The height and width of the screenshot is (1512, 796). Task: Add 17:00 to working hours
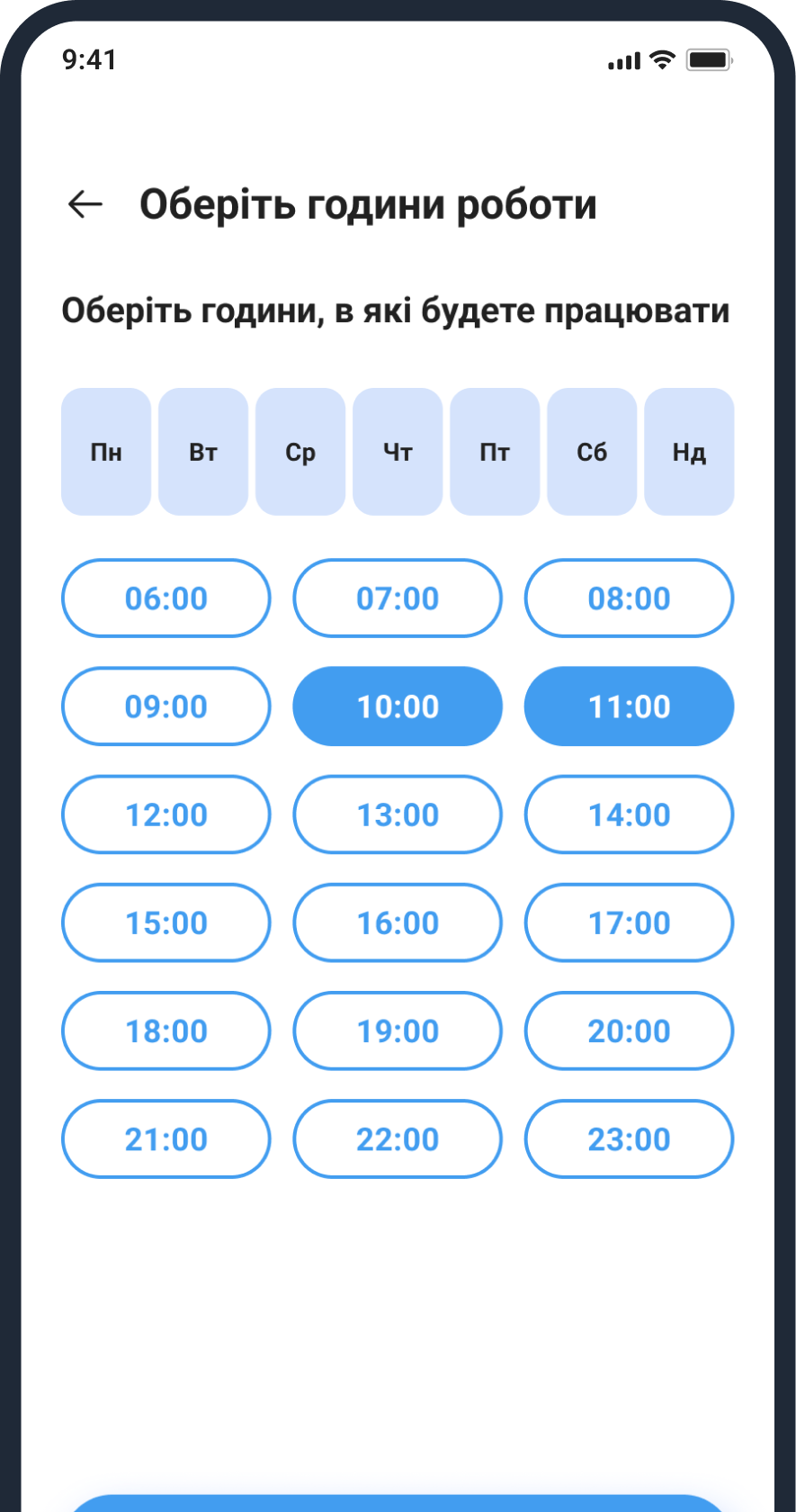coord(629,922)
